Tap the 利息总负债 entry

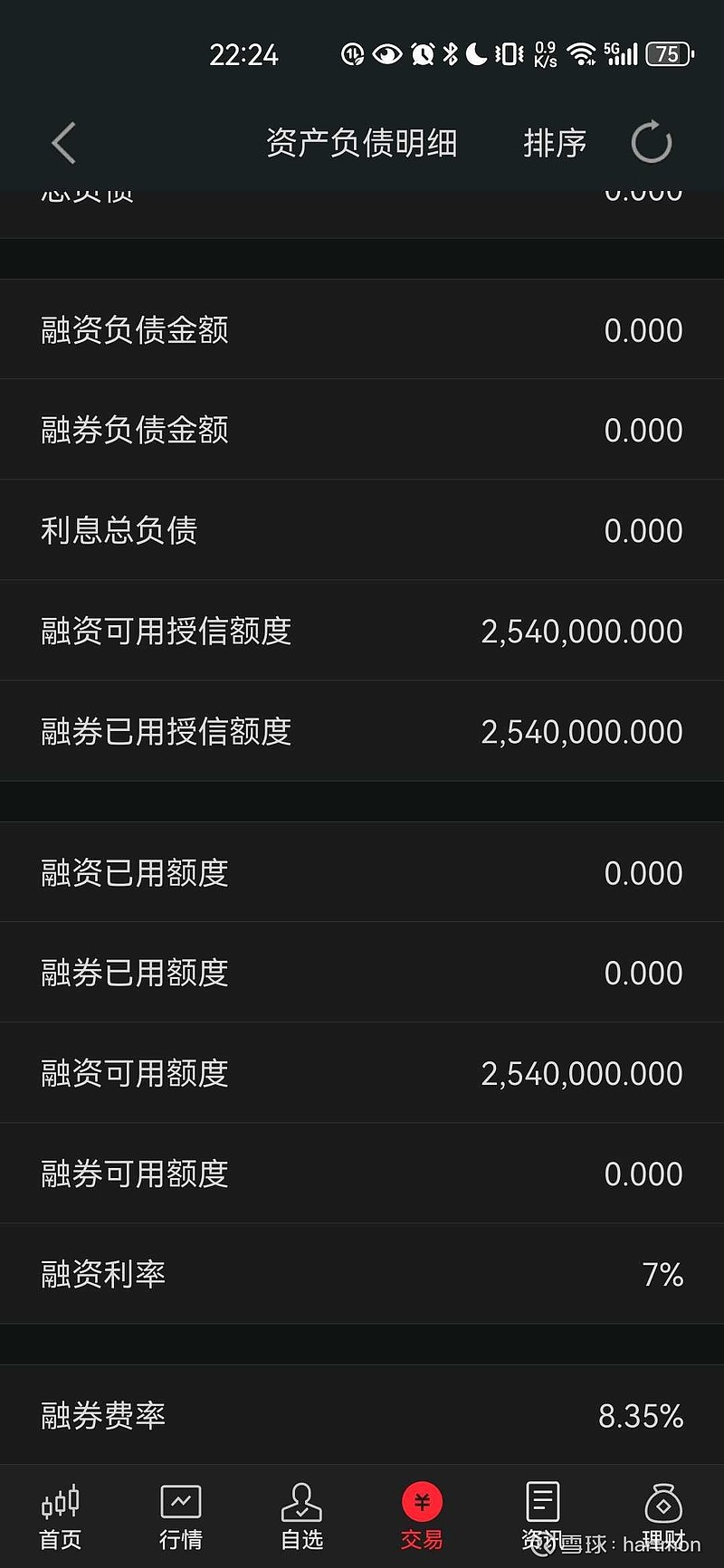(x=362, y=530)
